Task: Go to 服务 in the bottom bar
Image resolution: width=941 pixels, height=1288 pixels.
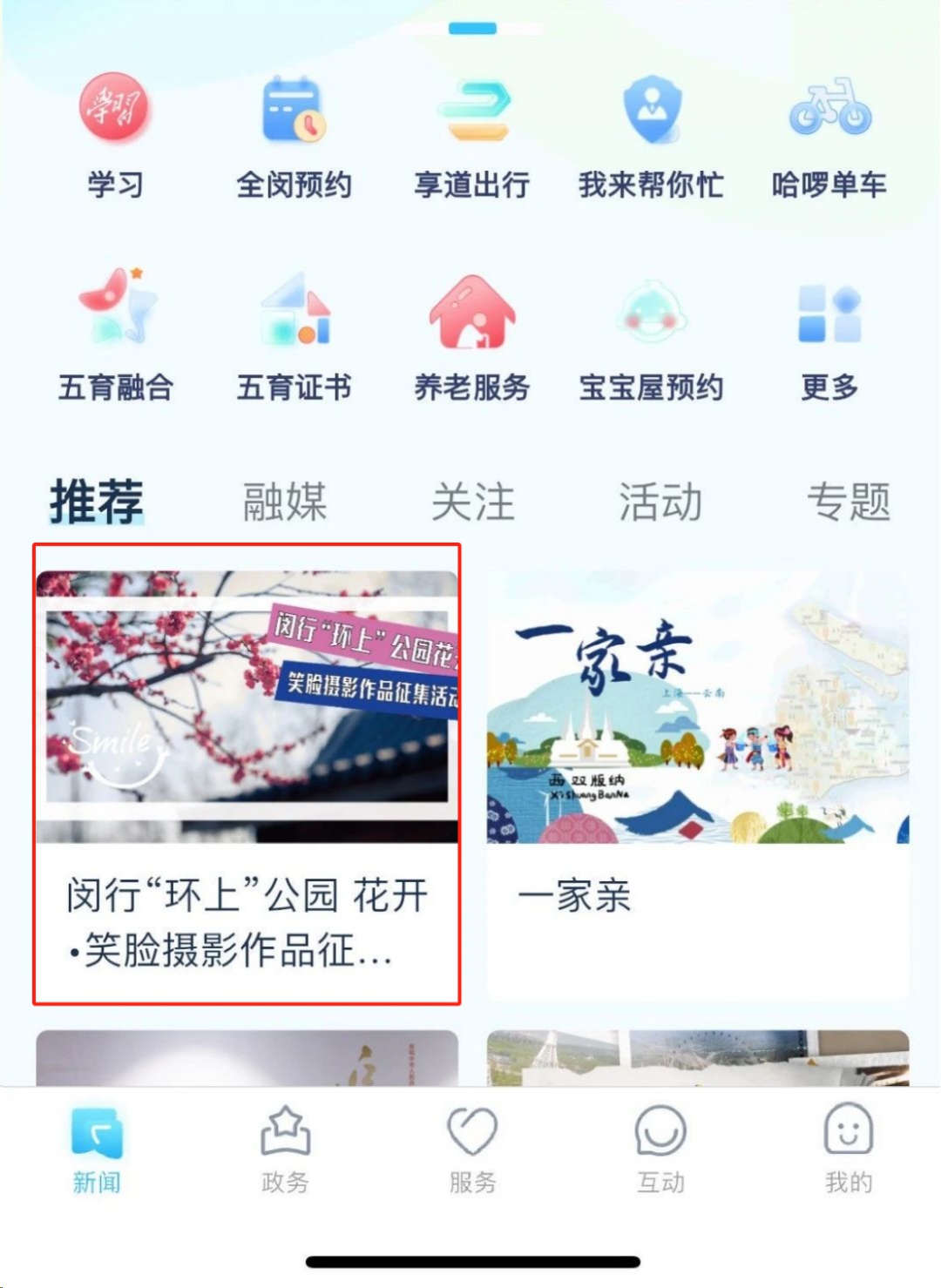Action: tap(472, 1150)
